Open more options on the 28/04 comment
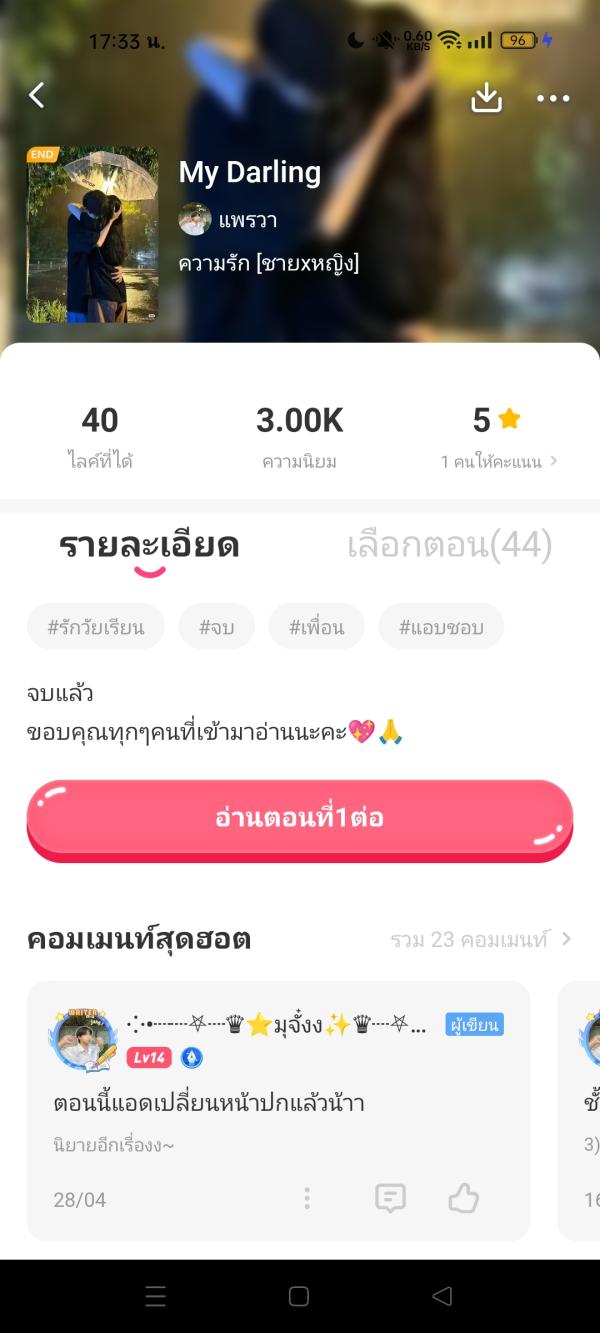 pyautogui.click(x=307, y=1198)
